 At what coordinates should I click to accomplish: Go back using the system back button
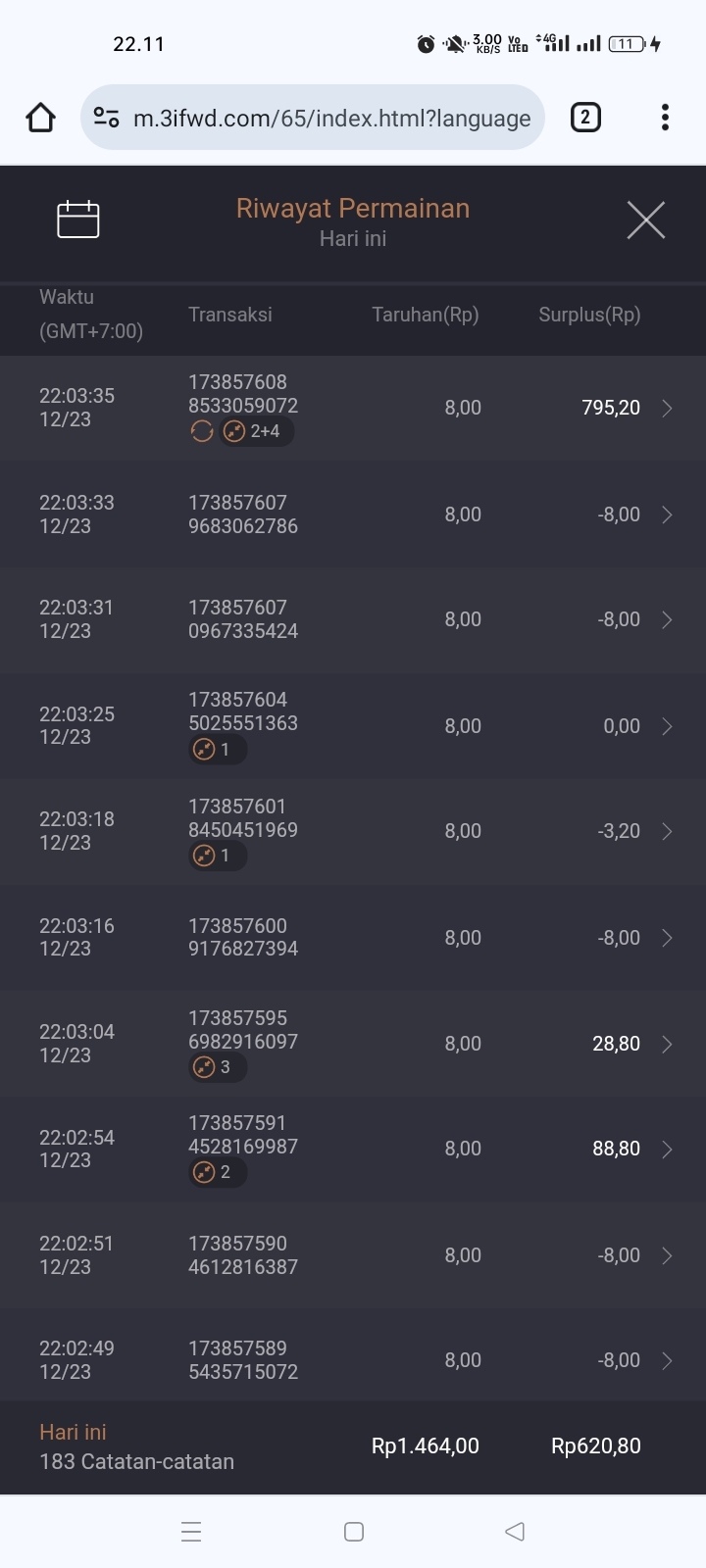(x=515, y=1532)
